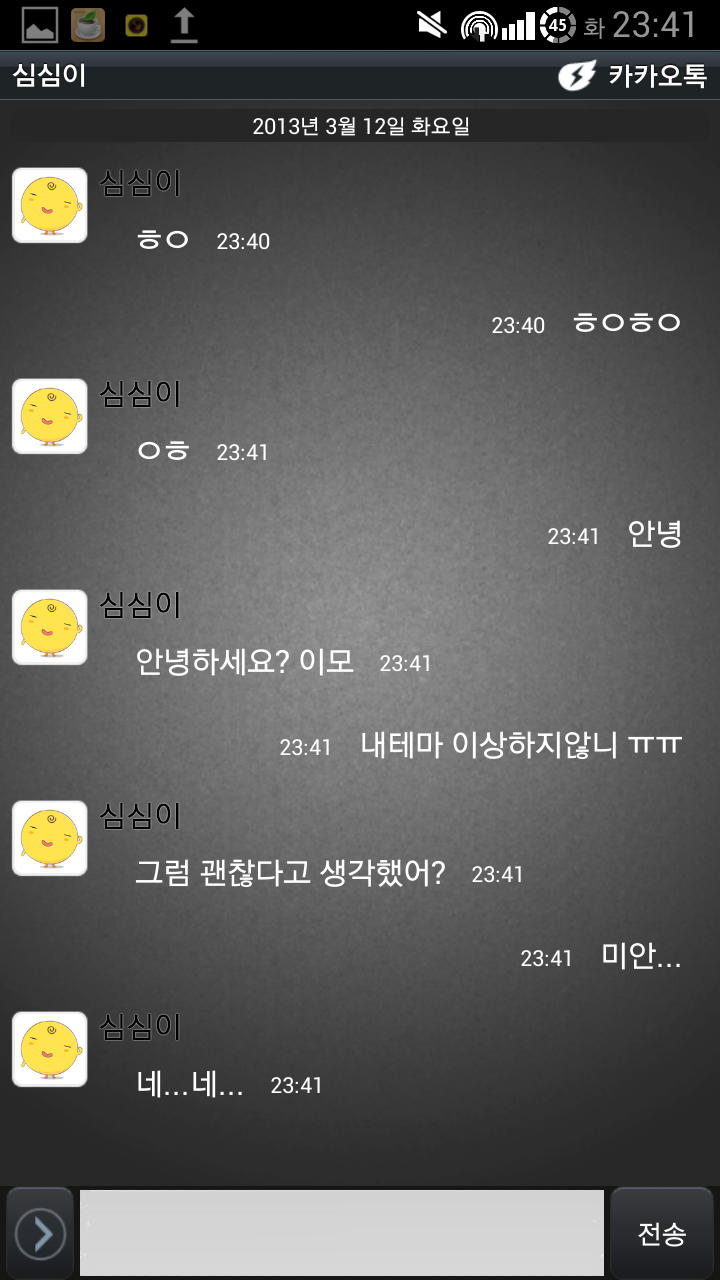Tap the 전송 send button
This screenshot has height=1280, width=720.
tap(661, 1233)
